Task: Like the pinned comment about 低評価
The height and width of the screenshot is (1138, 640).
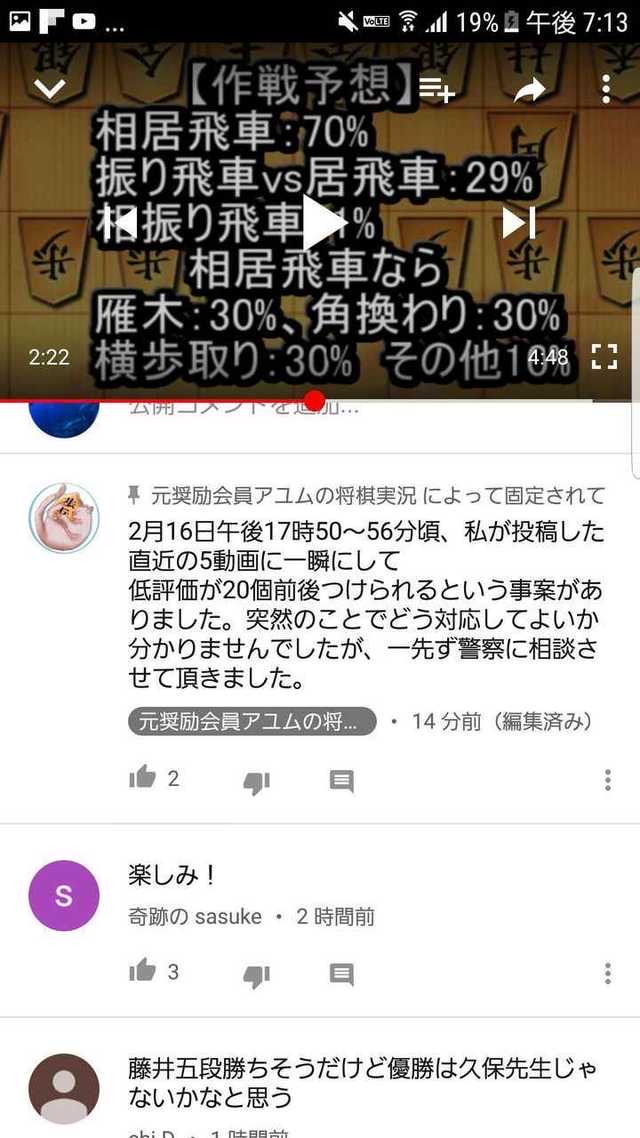Action: pyautogui.click(x=142, y=777)
